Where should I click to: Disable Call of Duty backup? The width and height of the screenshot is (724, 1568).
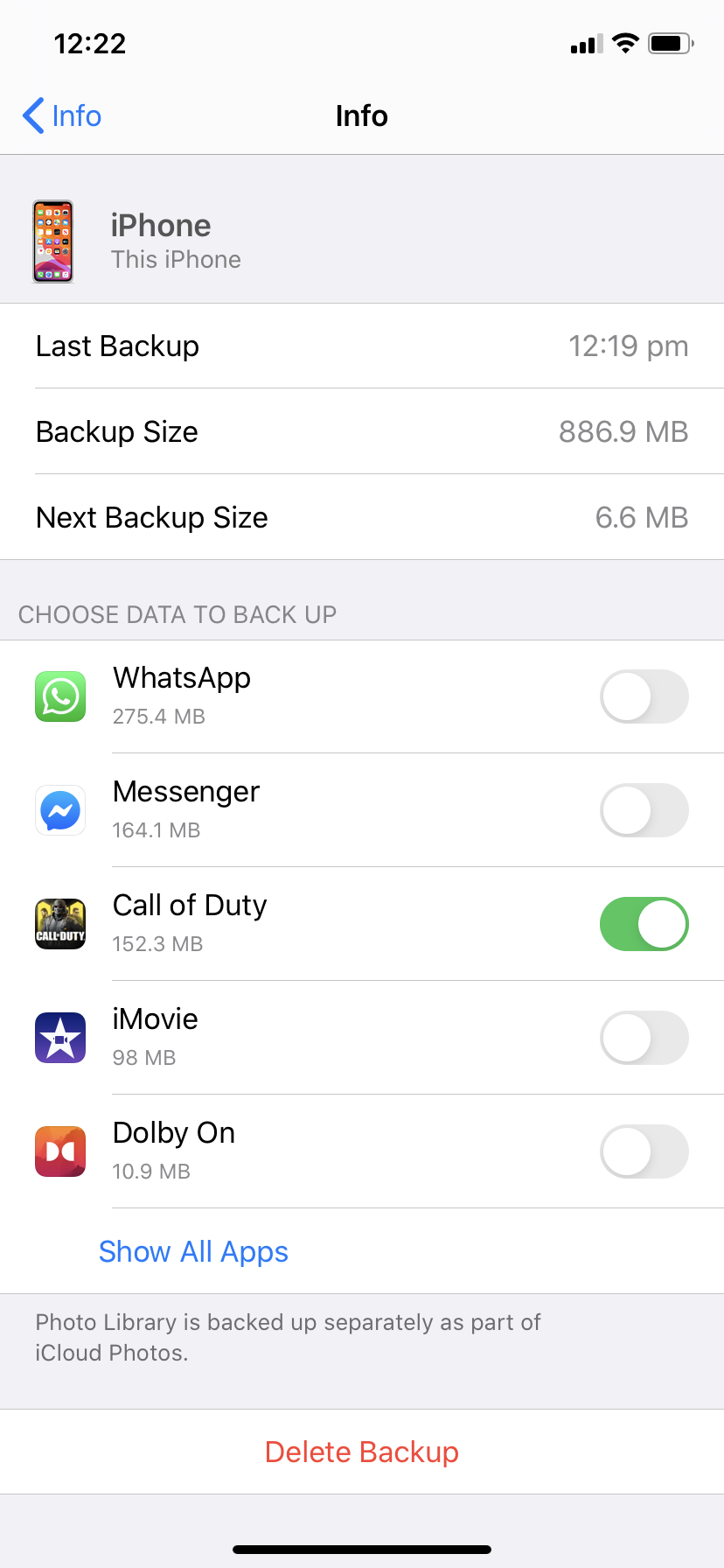tap(644, 924)
